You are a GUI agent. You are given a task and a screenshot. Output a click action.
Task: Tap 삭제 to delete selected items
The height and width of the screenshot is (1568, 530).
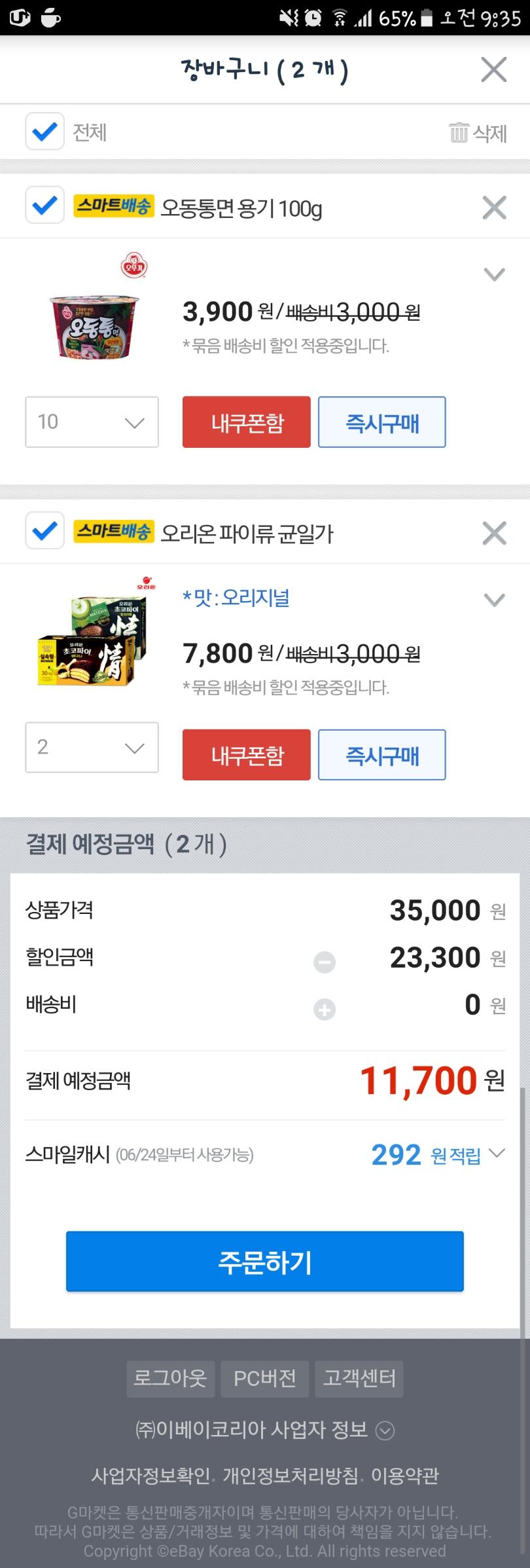point(478,133)
